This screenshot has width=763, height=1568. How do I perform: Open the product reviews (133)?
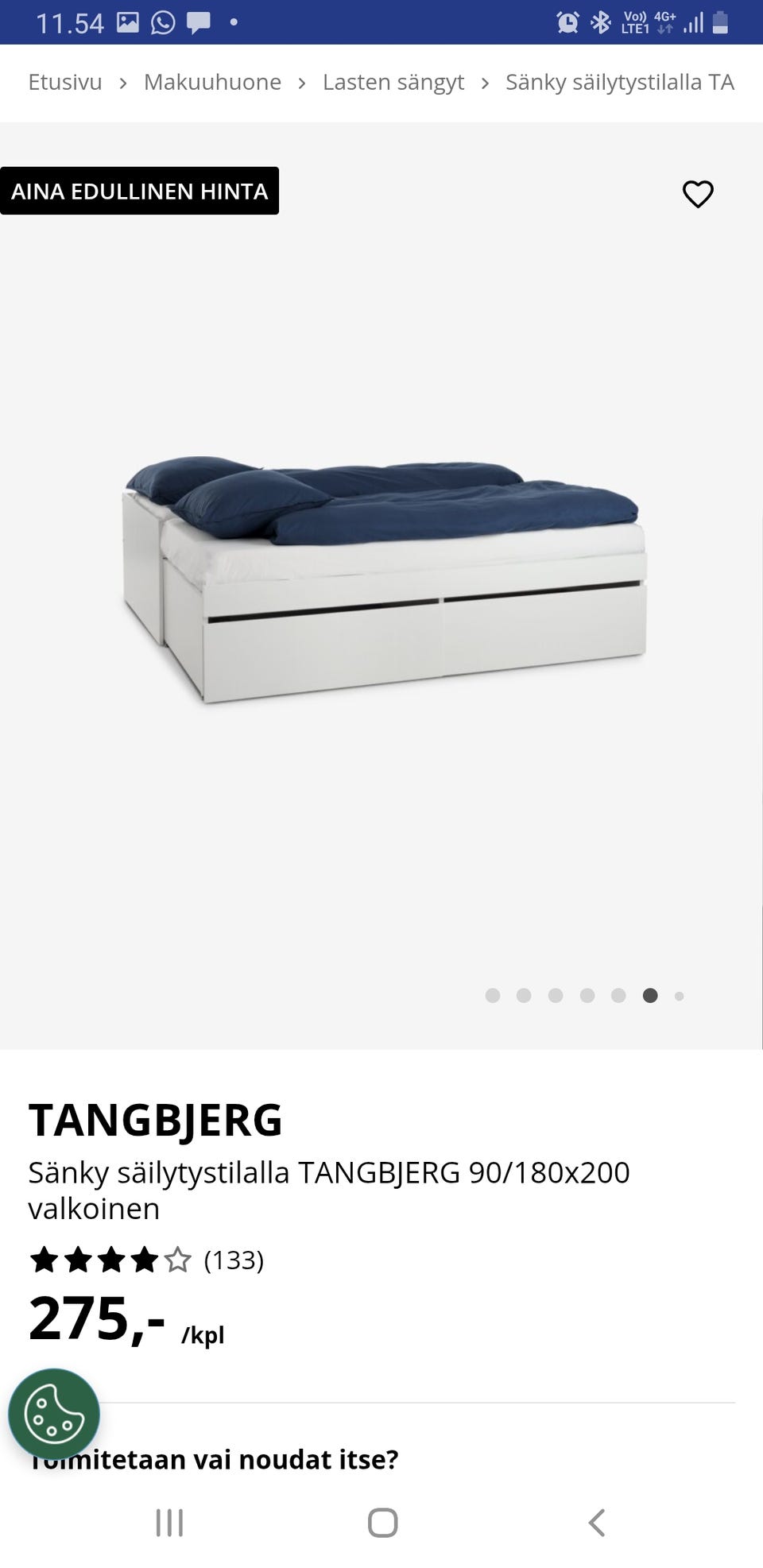[x=234, y=1260]
